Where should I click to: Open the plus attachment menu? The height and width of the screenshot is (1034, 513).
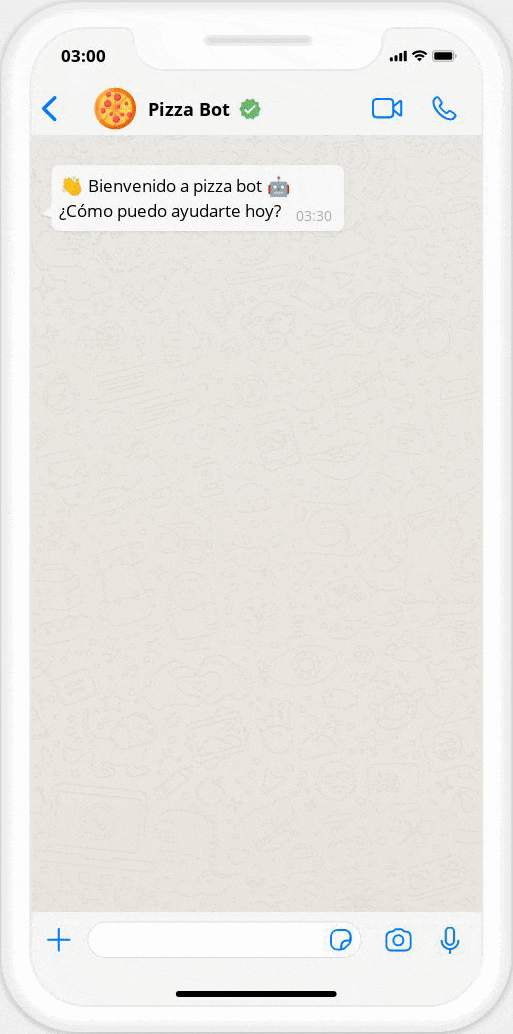59,940
